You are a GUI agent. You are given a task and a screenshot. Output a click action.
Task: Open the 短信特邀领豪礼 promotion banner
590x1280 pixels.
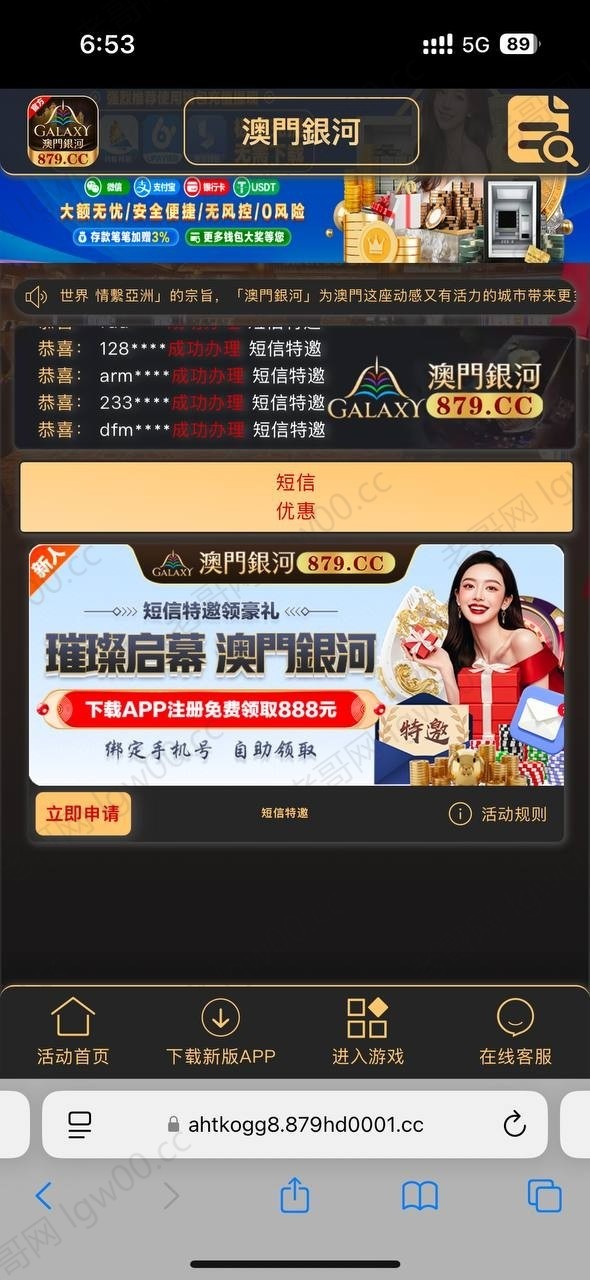296,665
